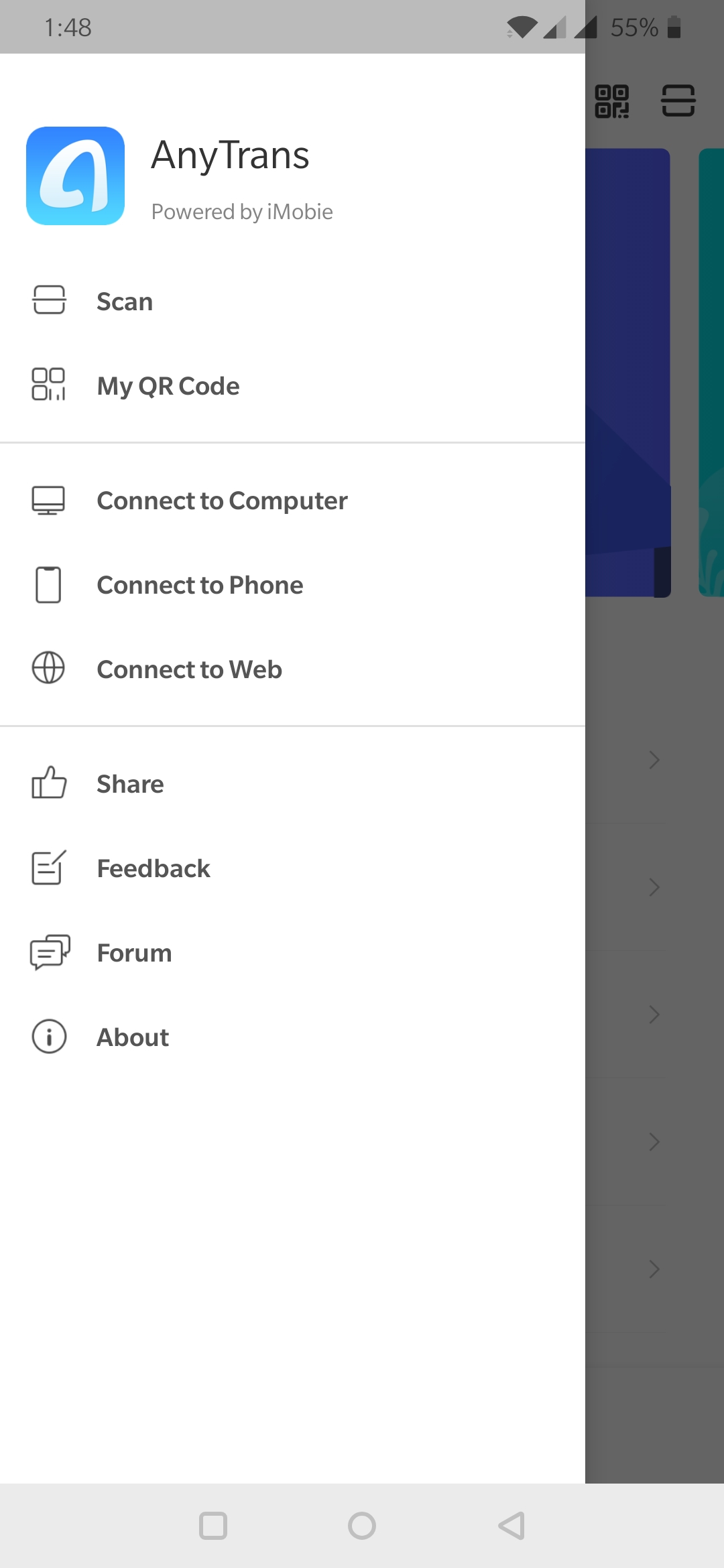Go to the Forum

(134, 953)
